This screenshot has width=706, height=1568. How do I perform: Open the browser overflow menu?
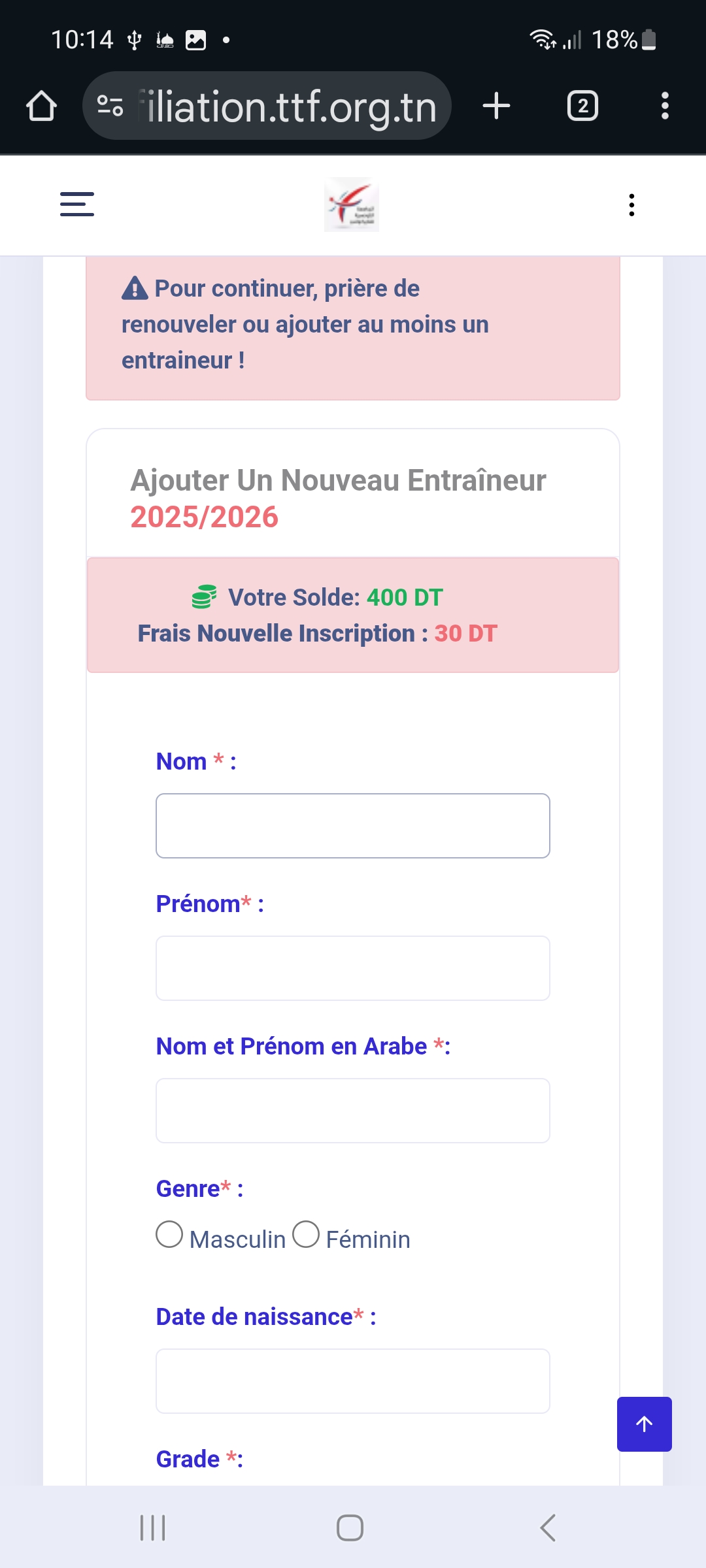(x=665, y=106)
